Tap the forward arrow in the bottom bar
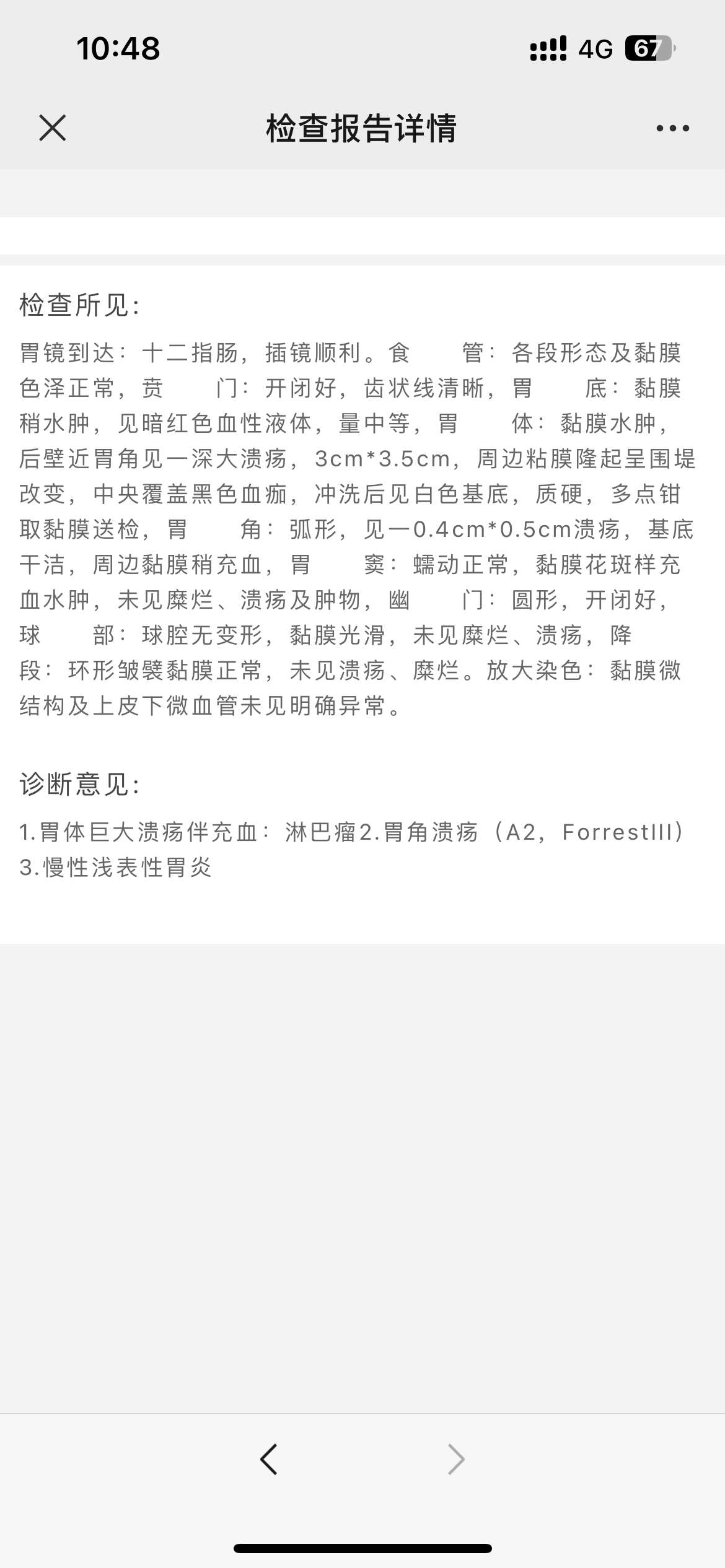 pyautogui.click(x=456, y=1459)
